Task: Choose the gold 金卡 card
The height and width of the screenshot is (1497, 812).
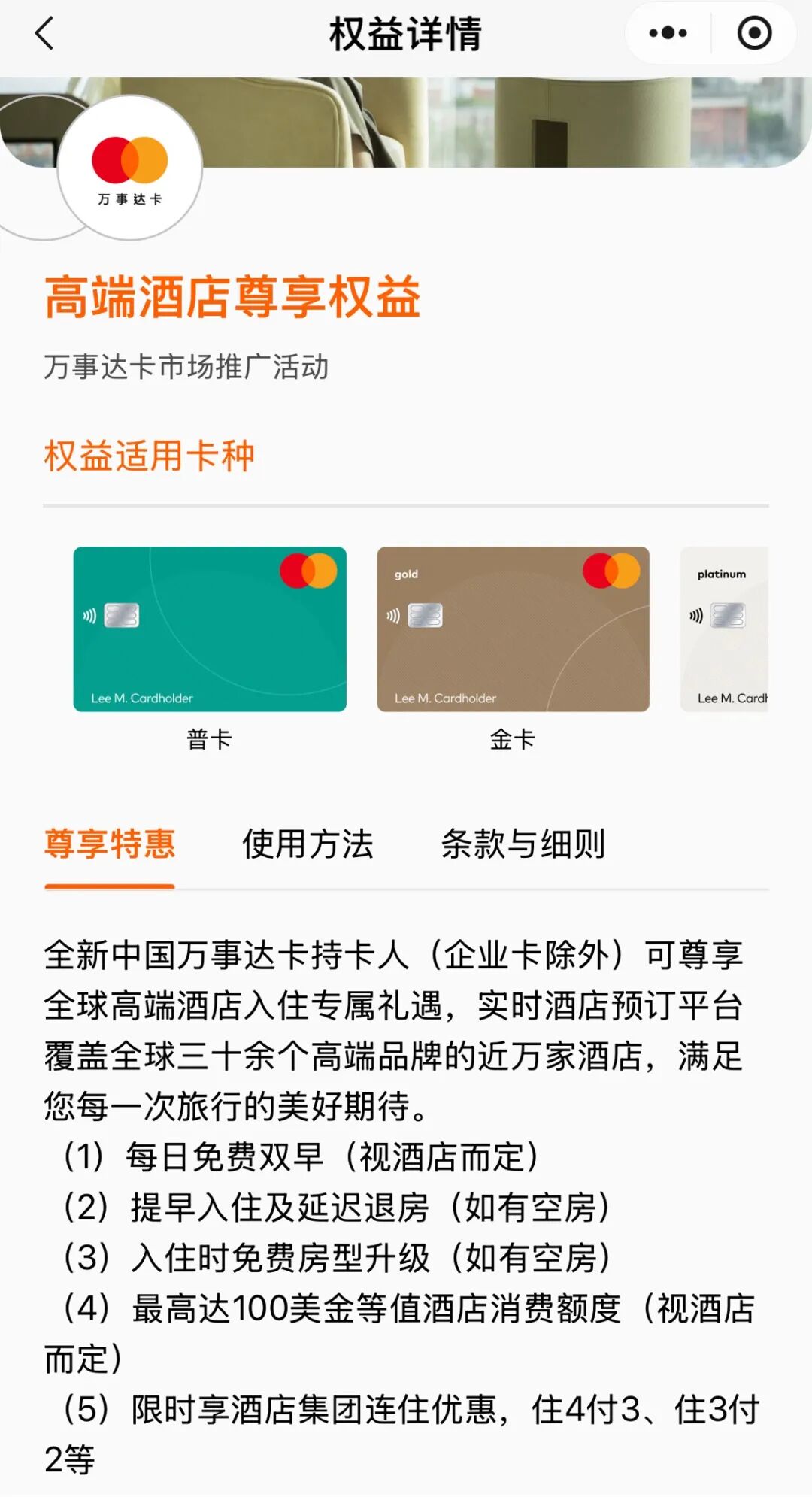Action: click(x=513, y=629)
